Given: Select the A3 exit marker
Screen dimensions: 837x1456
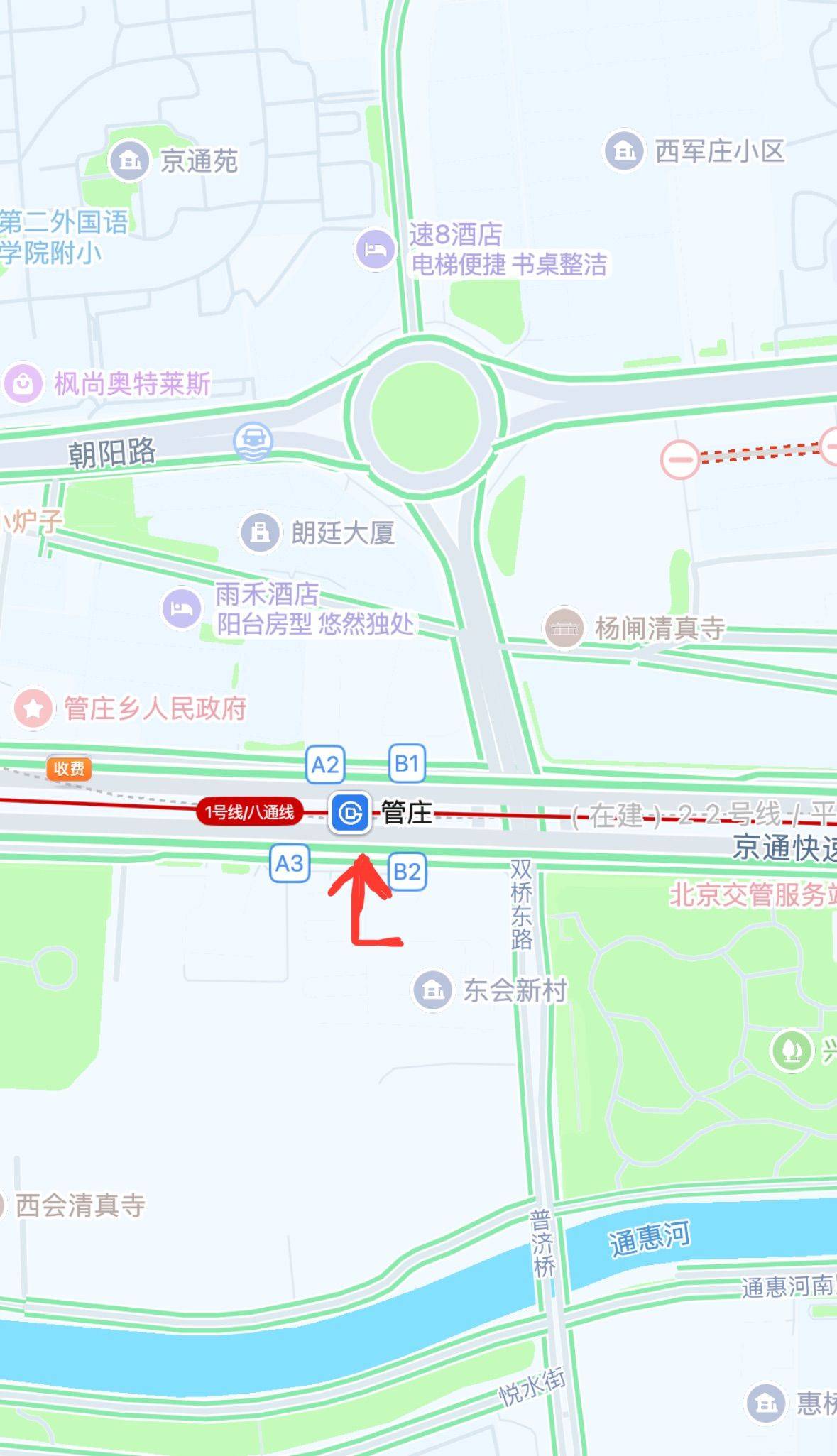Looking at the screenshot, I should (x=290, y=863).
